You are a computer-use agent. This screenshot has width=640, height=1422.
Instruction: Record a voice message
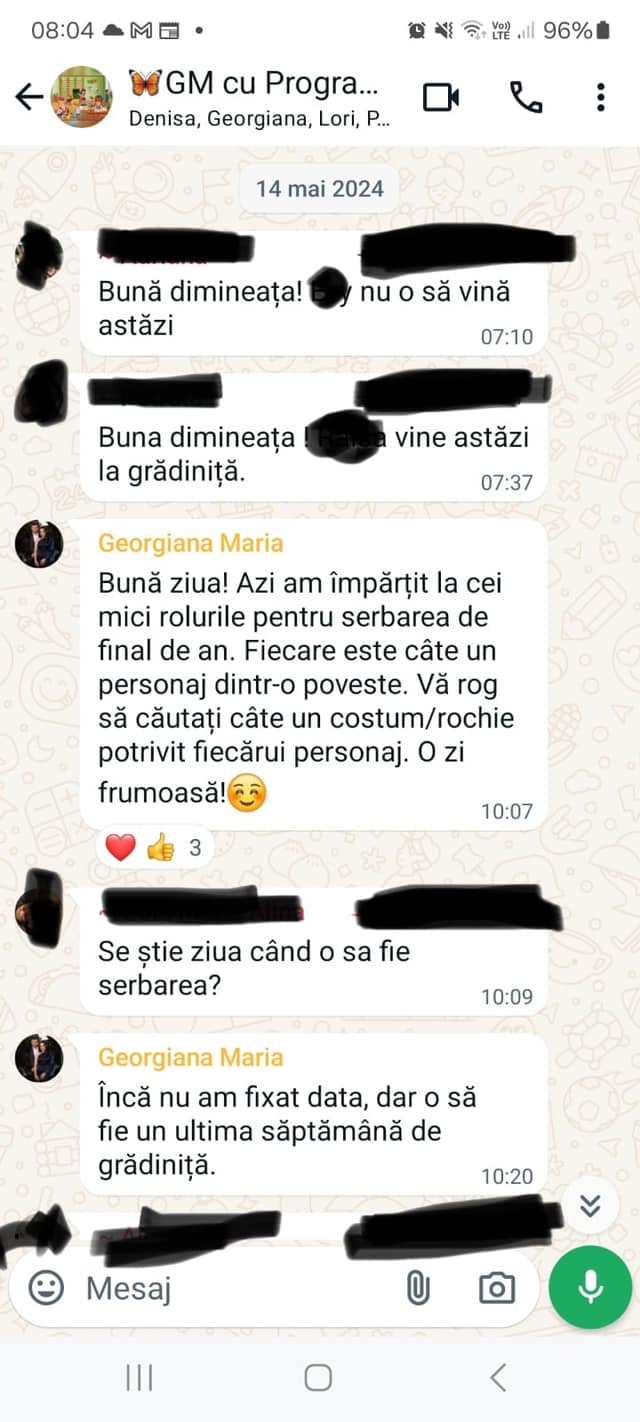(590, 1287)
